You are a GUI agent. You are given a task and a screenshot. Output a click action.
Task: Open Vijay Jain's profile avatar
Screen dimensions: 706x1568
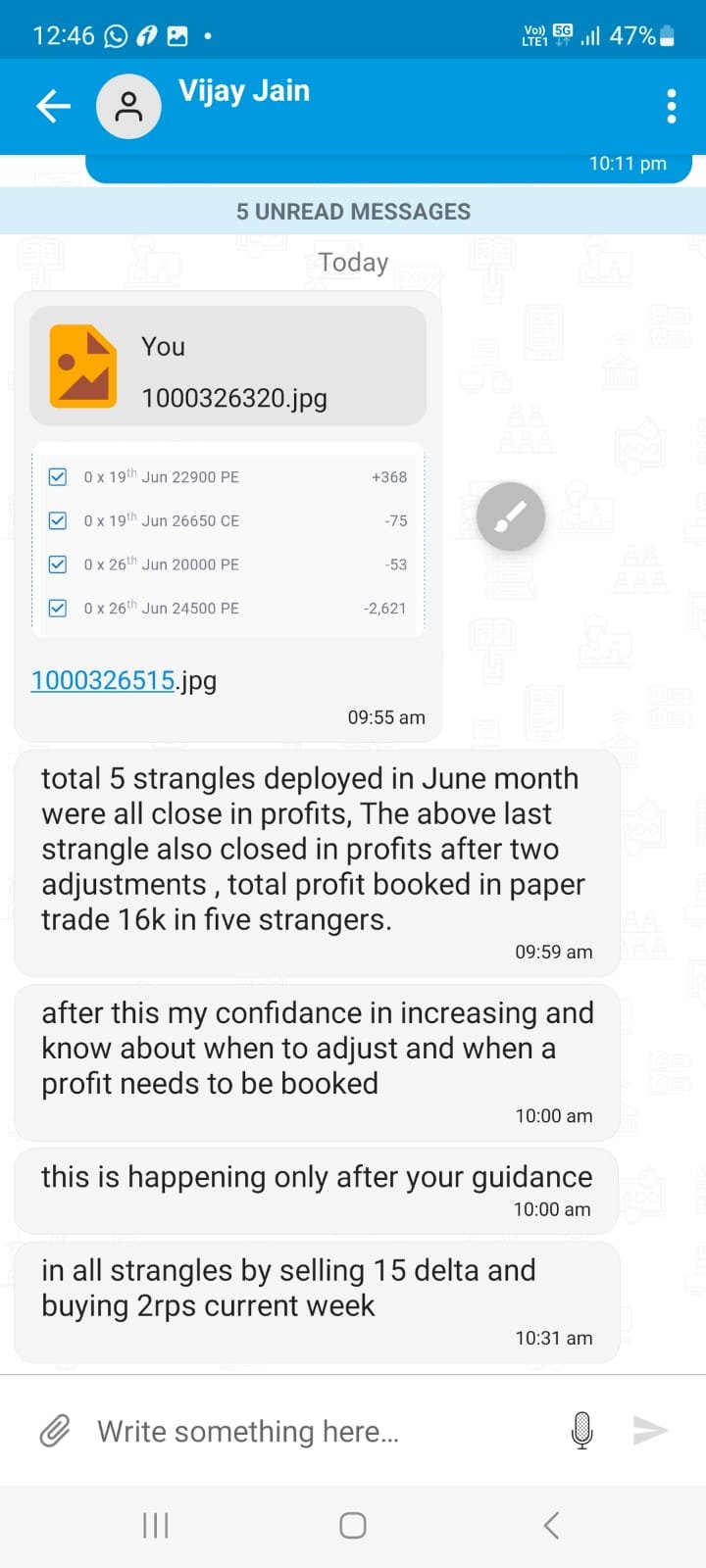point(128,106)
